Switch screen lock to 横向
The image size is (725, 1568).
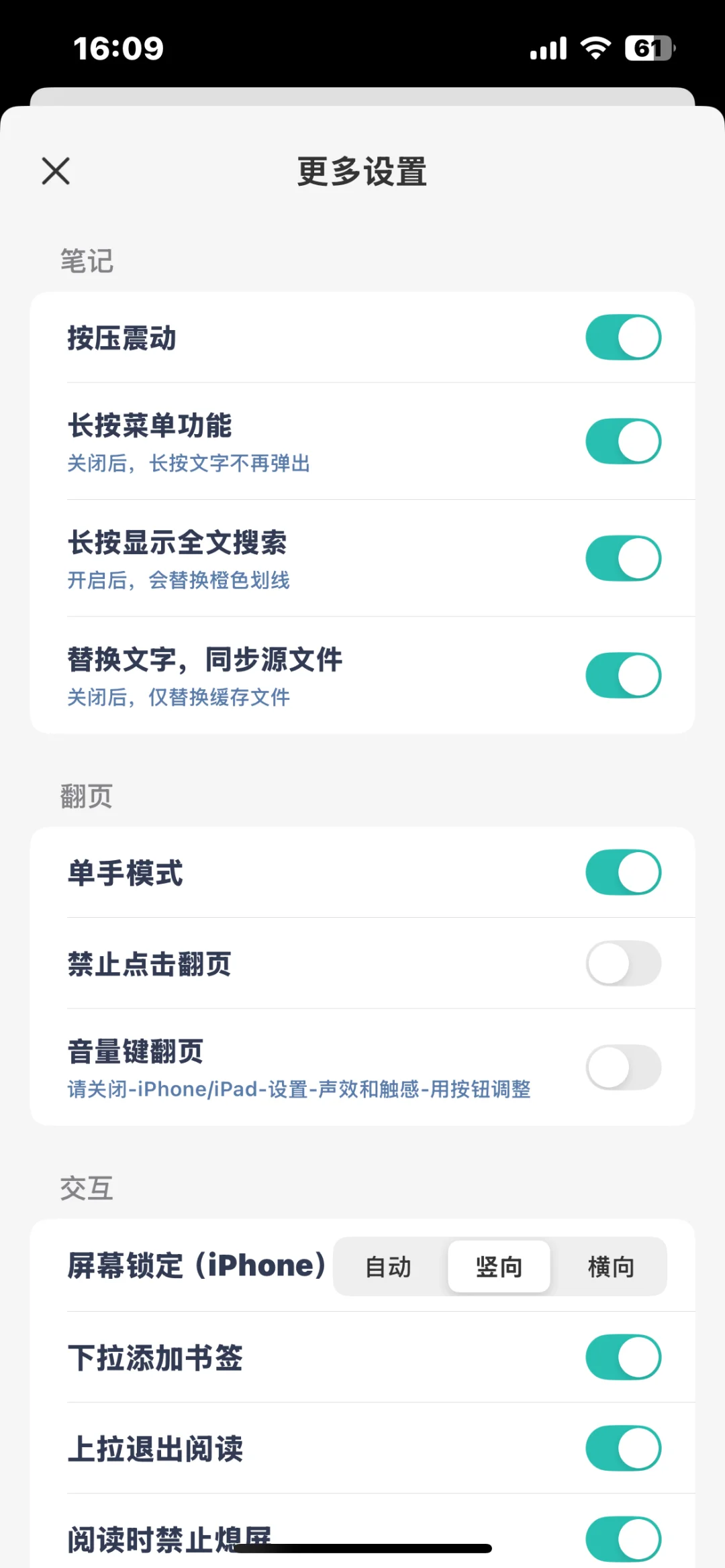pos(611,1266)
